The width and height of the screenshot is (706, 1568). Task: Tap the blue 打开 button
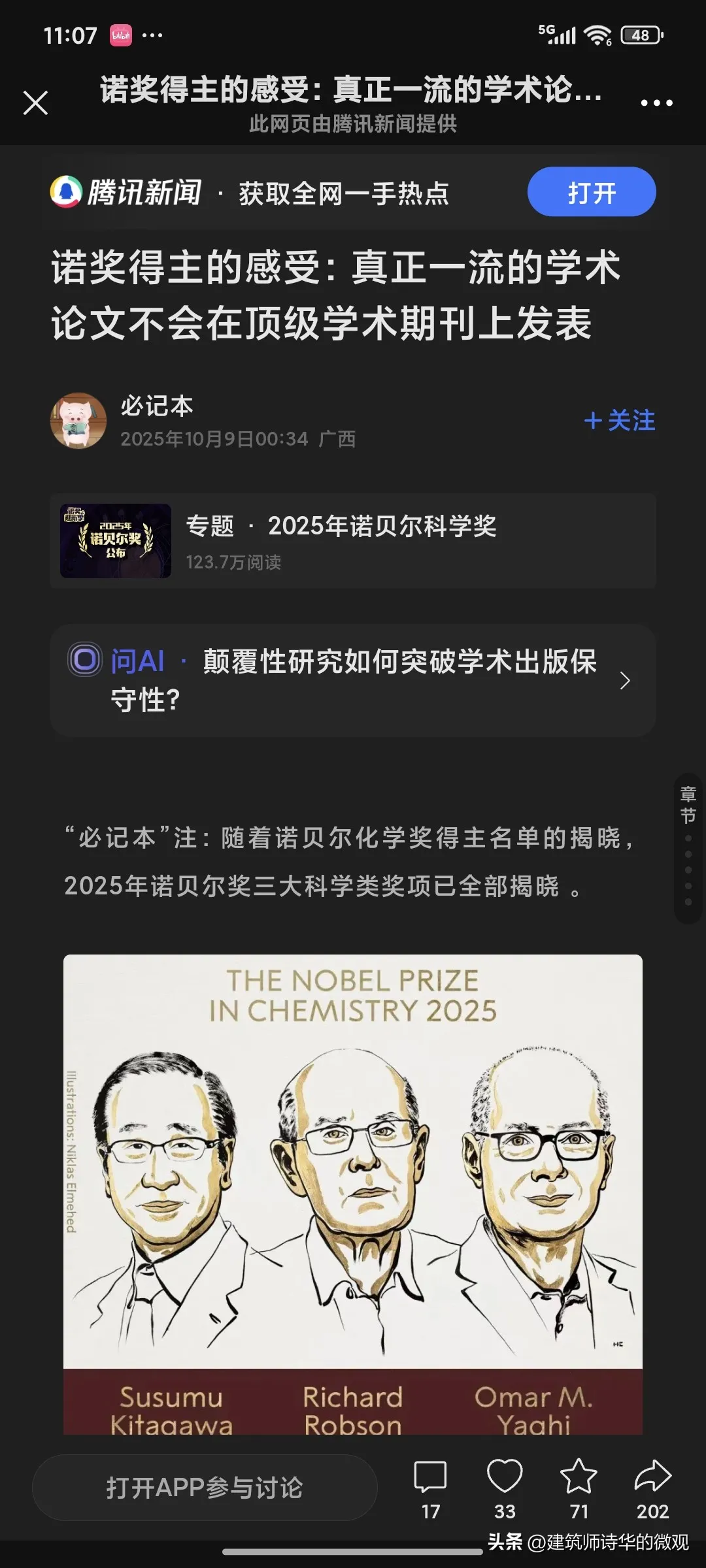(x=591, y=192)
